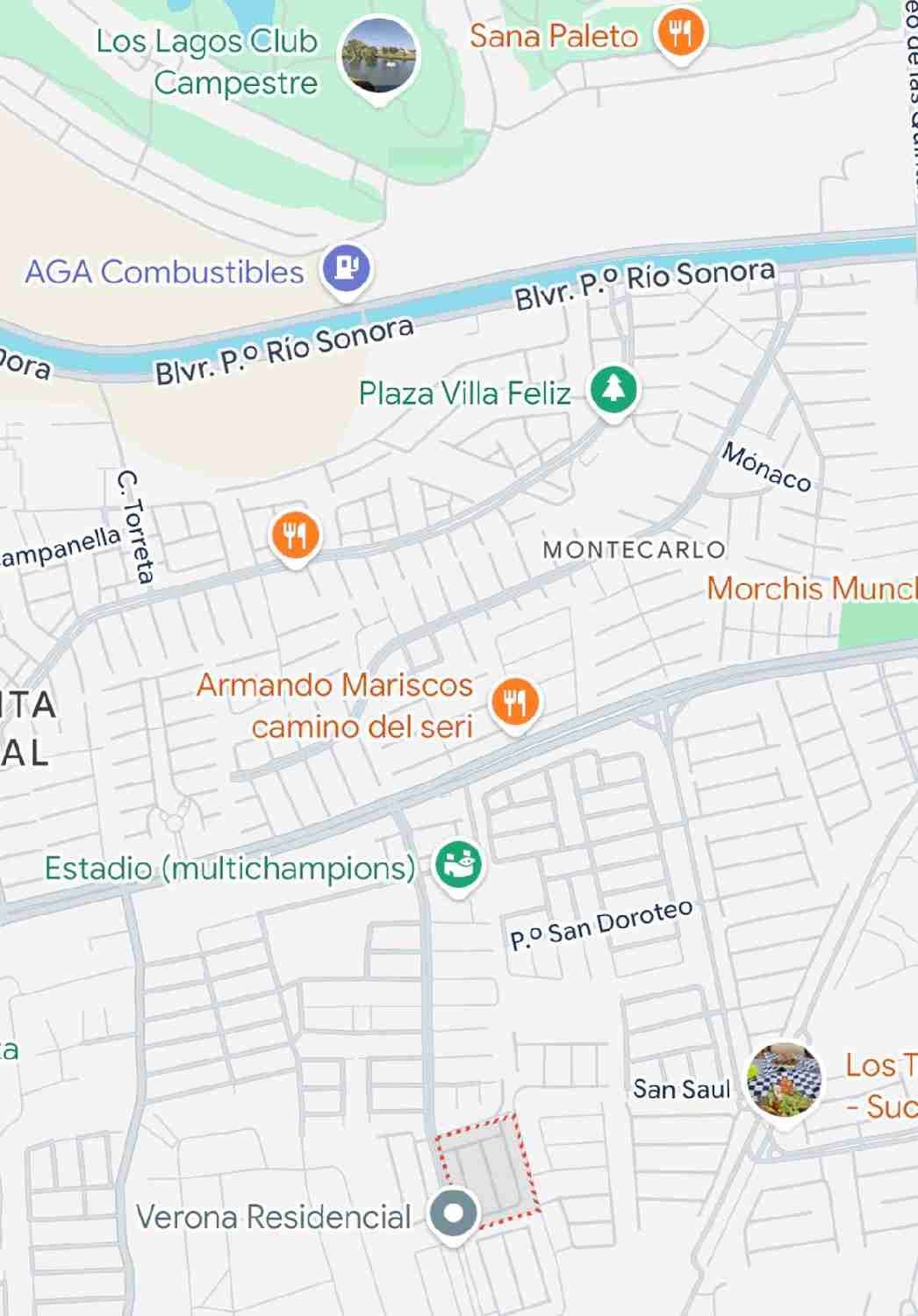Open the Morchis Munch place label

812,589
